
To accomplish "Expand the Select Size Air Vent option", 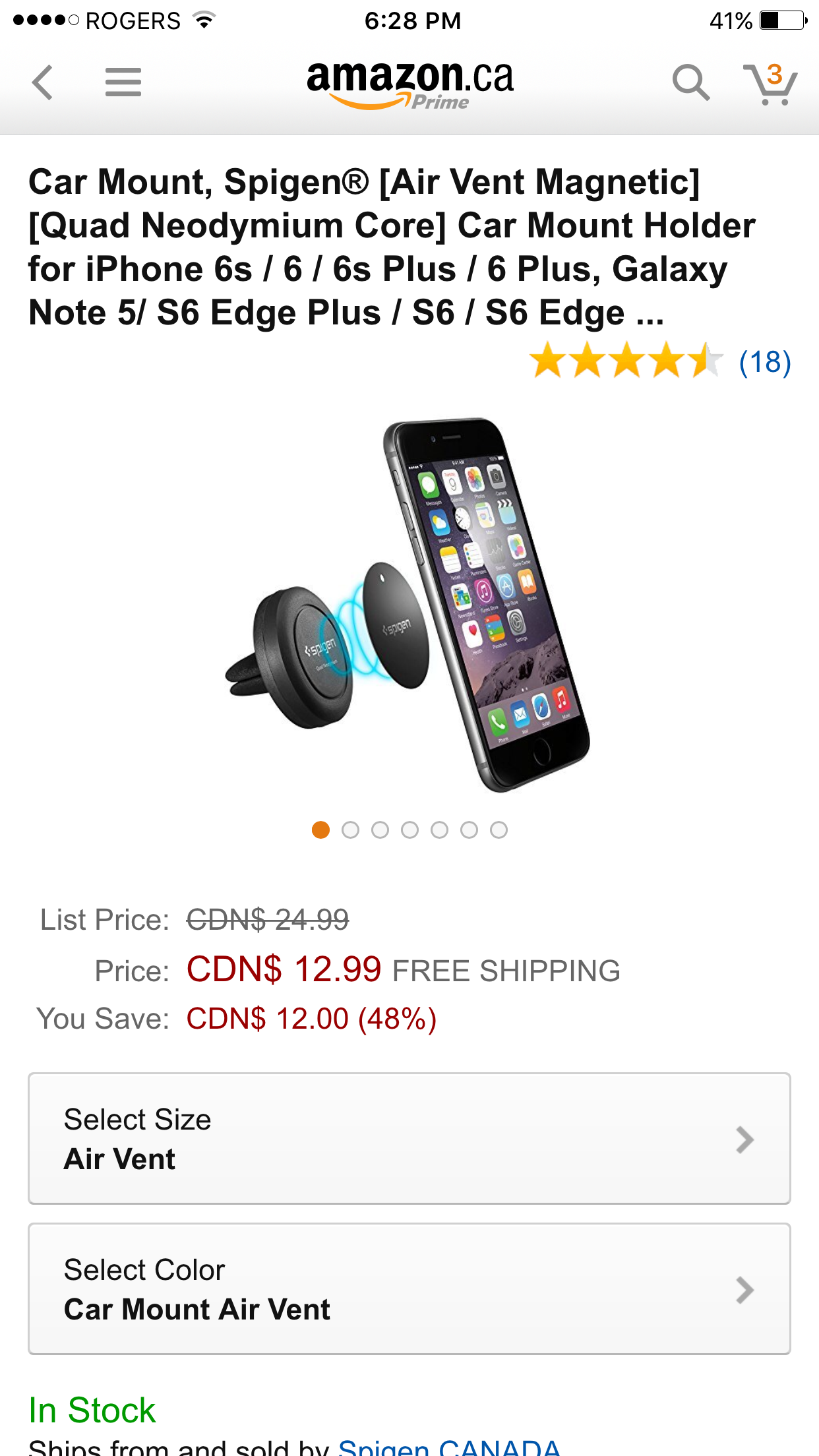I will [x=409, y=1139].
